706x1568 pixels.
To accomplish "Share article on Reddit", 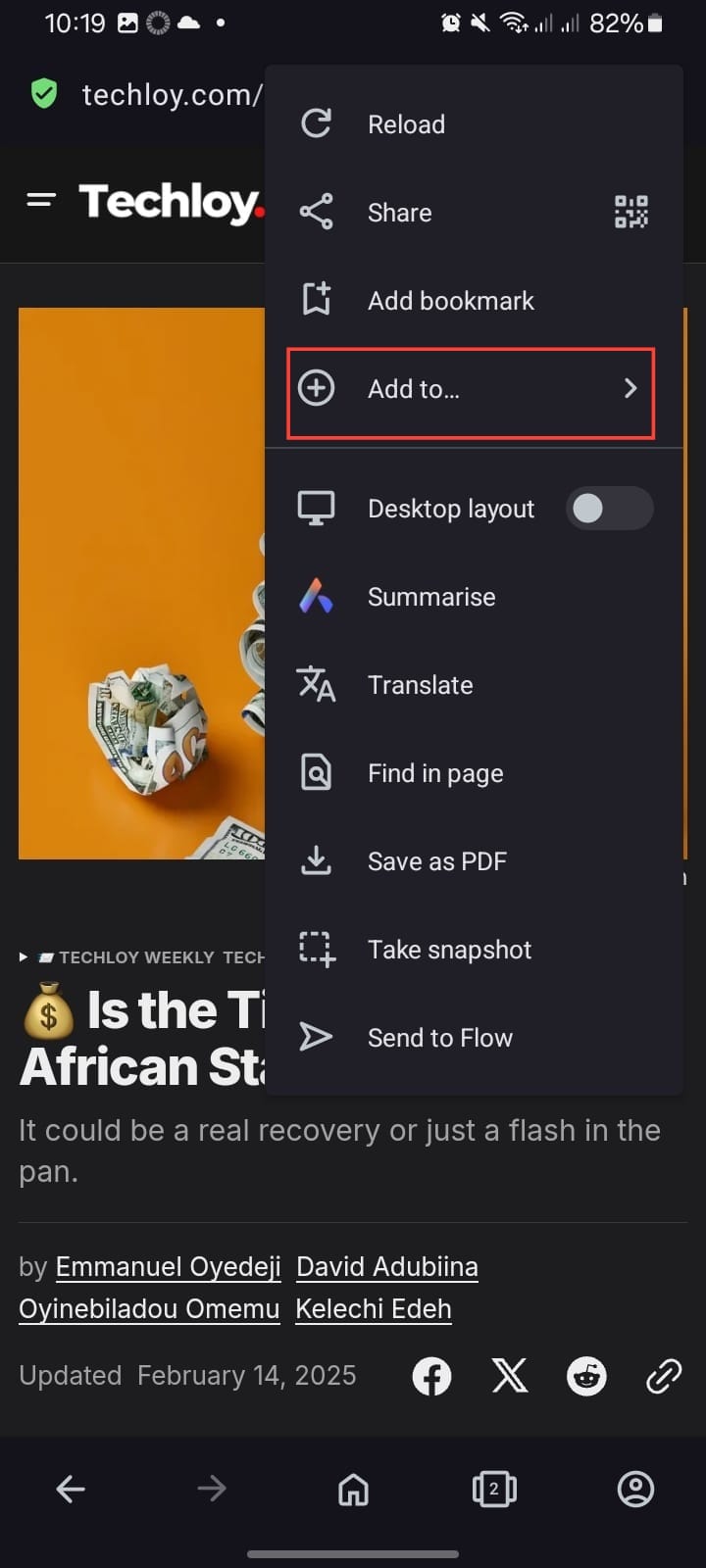I will coord(586,1376).
